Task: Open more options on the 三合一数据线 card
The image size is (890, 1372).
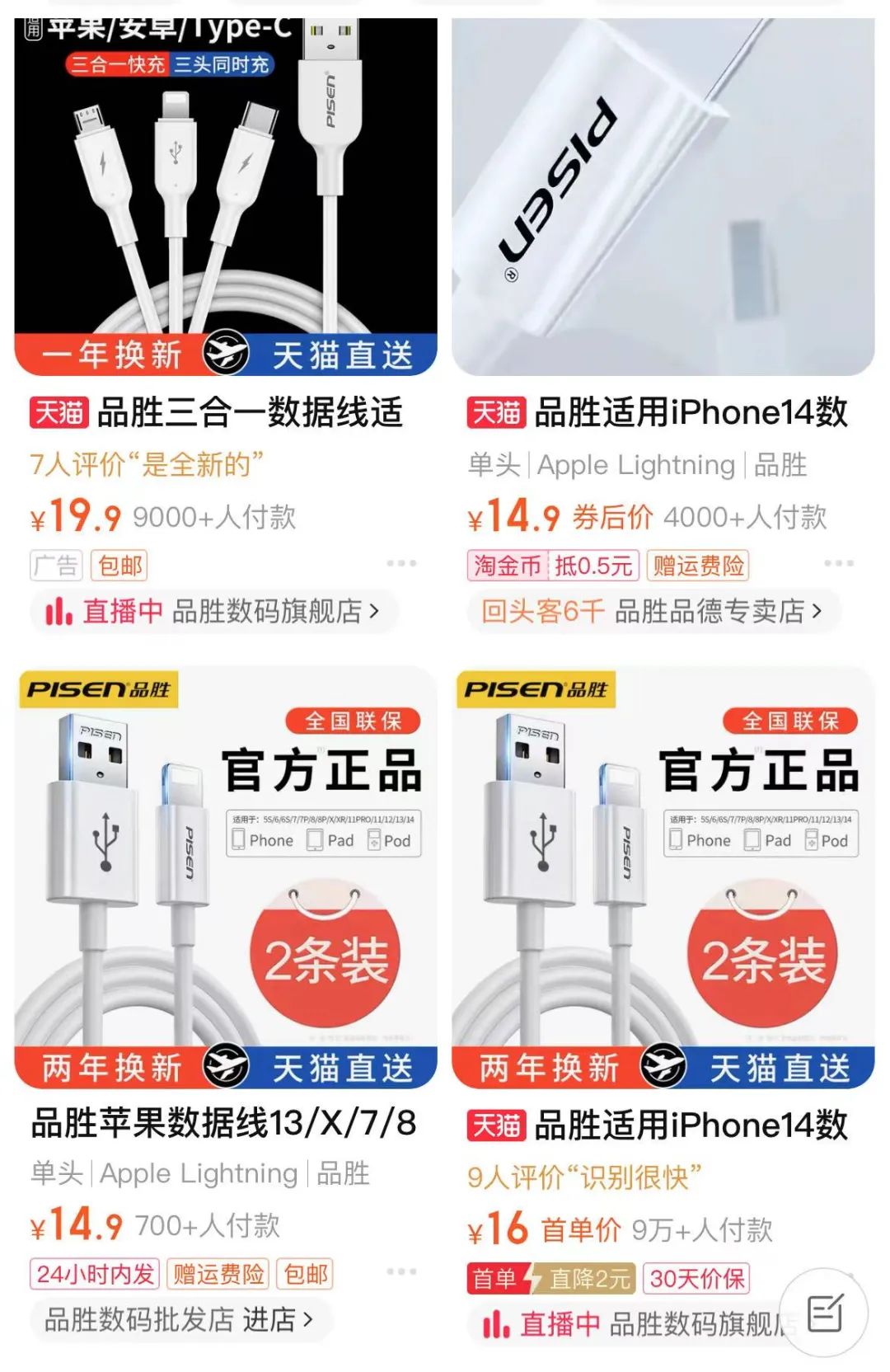Action: 401,563
